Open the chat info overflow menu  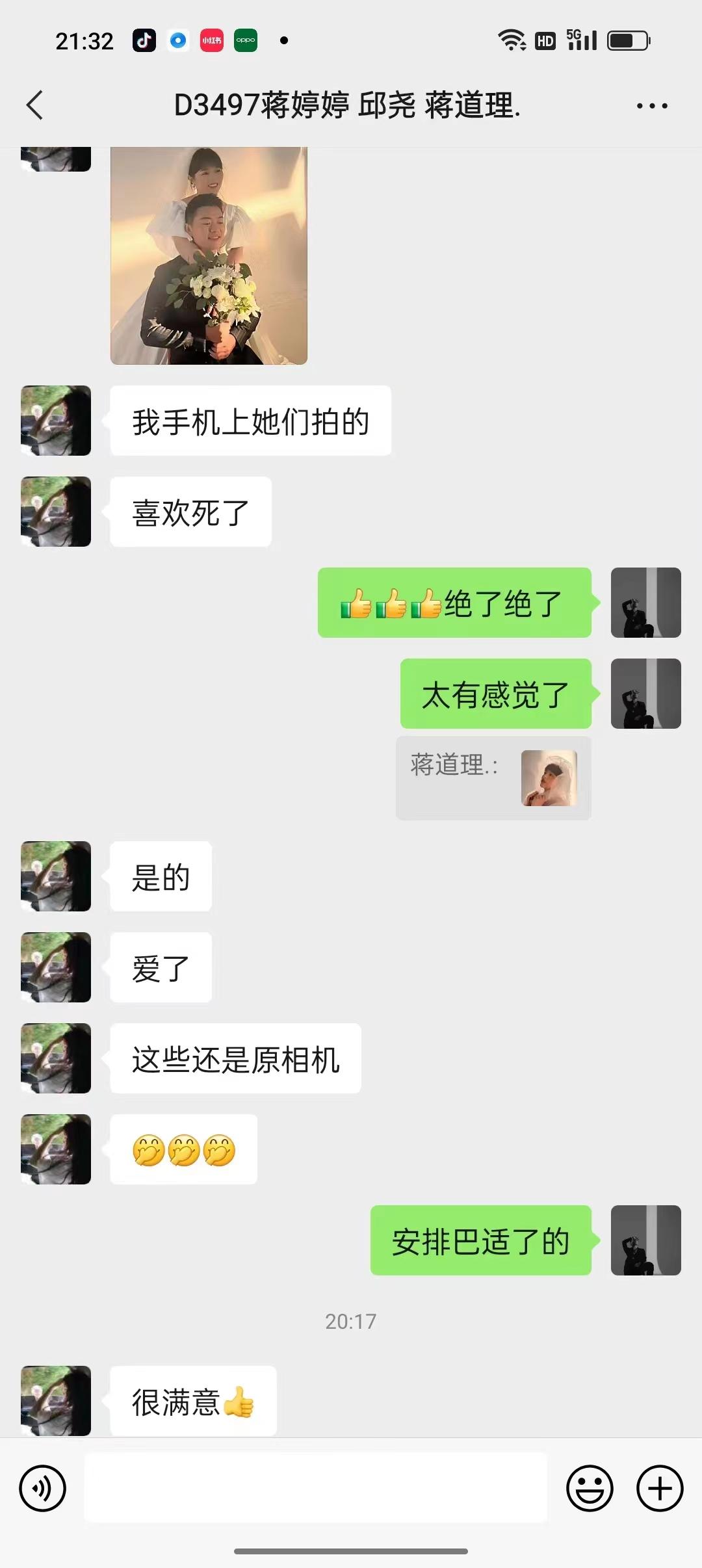[x=652, y=106]
